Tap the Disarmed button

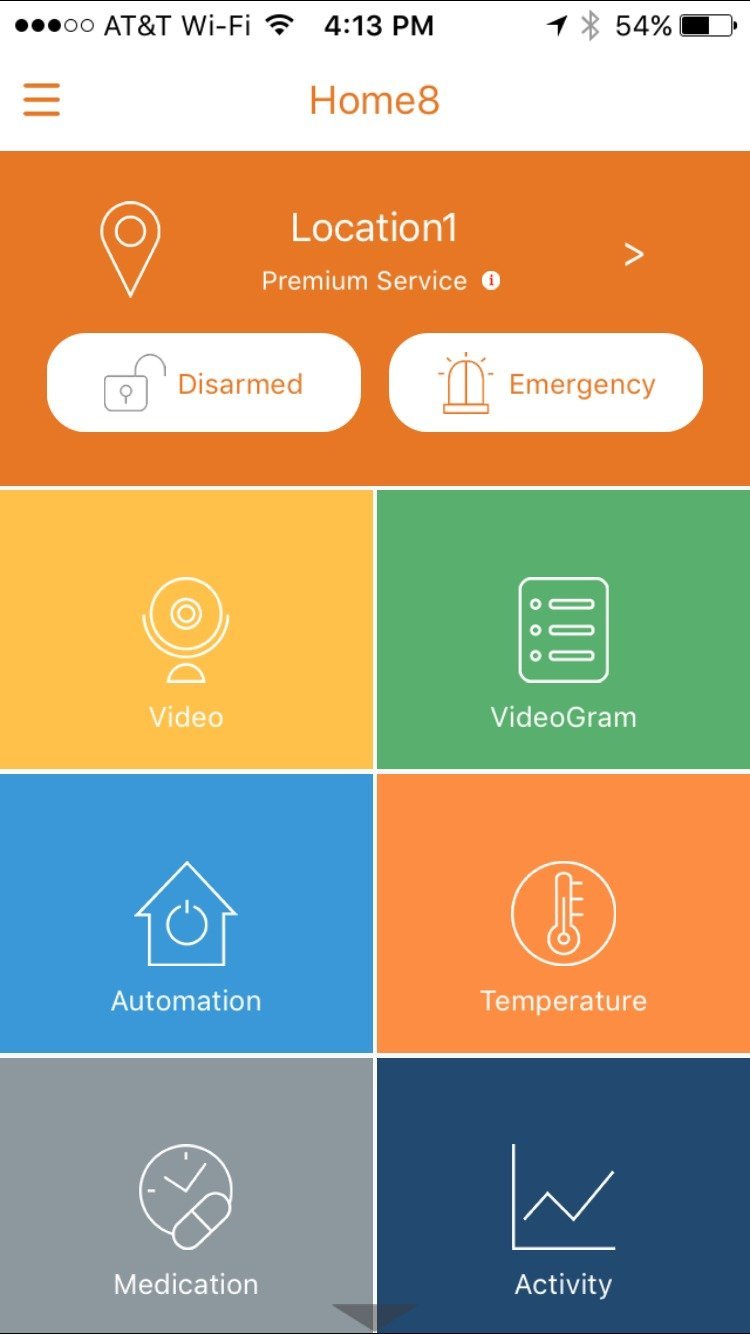tap(204, 383)
